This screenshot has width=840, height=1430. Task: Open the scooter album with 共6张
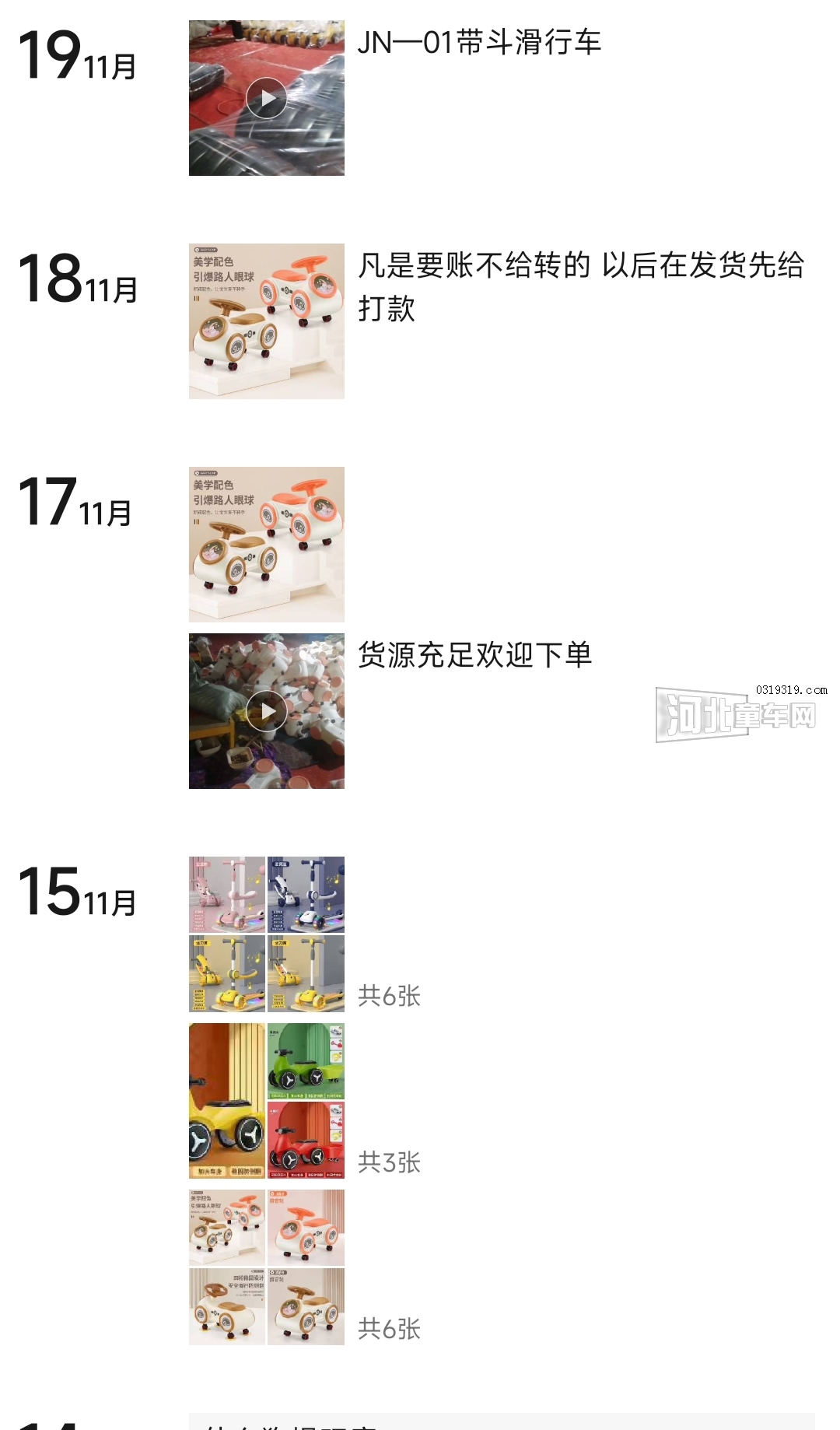pos(266,934)
